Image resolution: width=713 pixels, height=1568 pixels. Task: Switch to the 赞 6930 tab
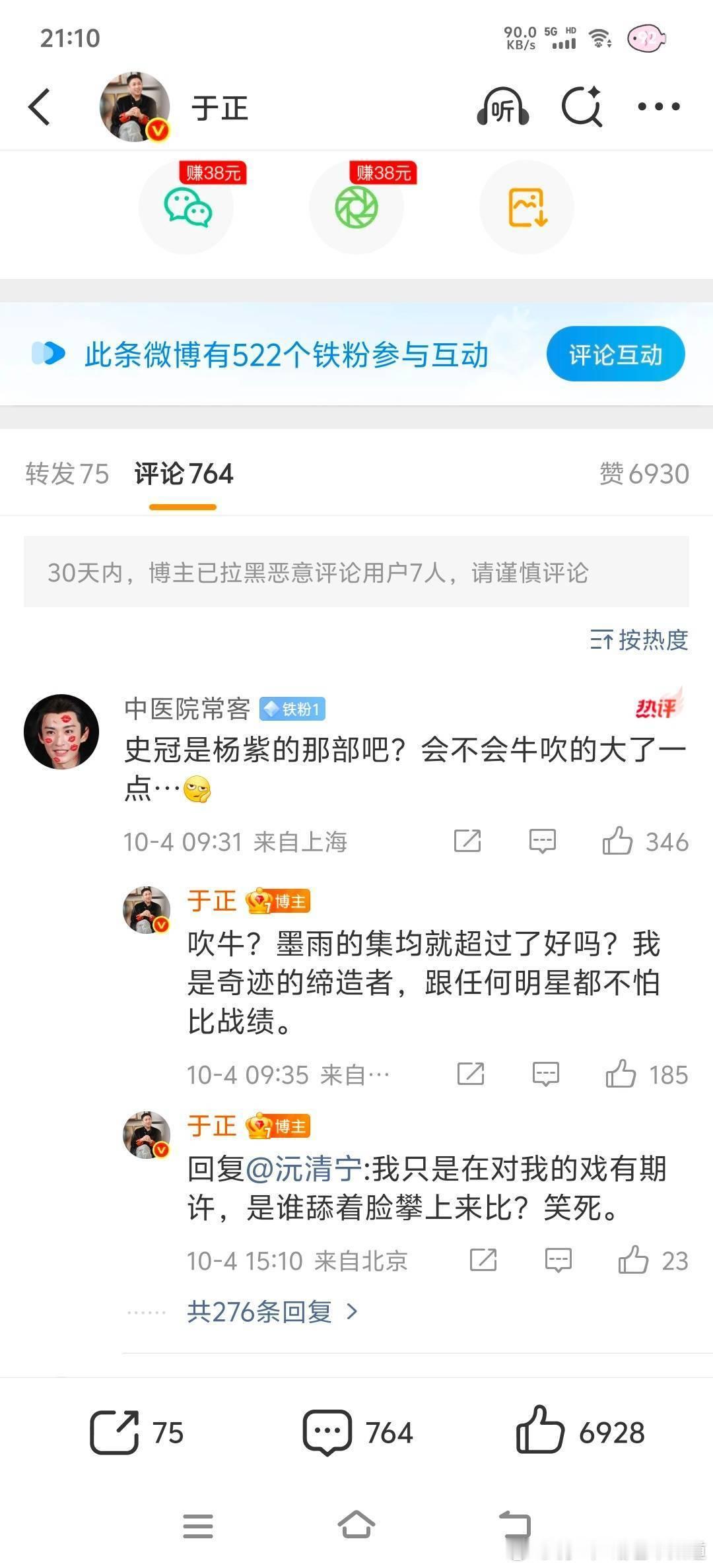(x=644, y=474)
